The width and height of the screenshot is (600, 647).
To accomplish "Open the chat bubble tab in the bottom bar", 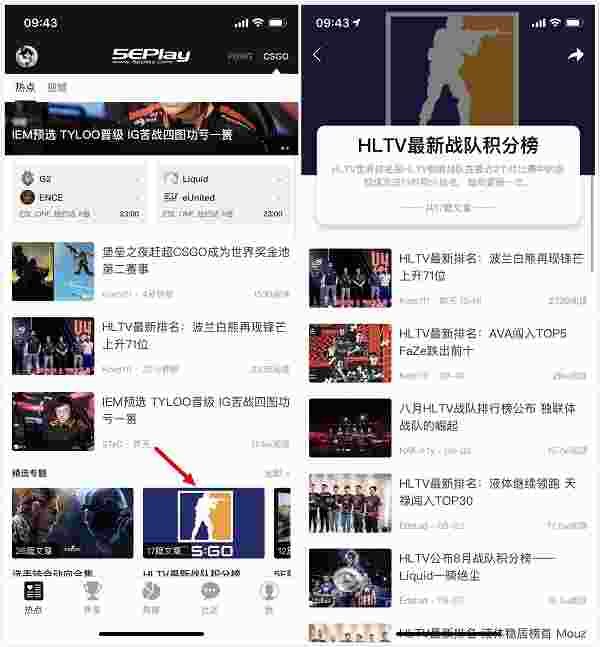I will click(x=209, y=595).
